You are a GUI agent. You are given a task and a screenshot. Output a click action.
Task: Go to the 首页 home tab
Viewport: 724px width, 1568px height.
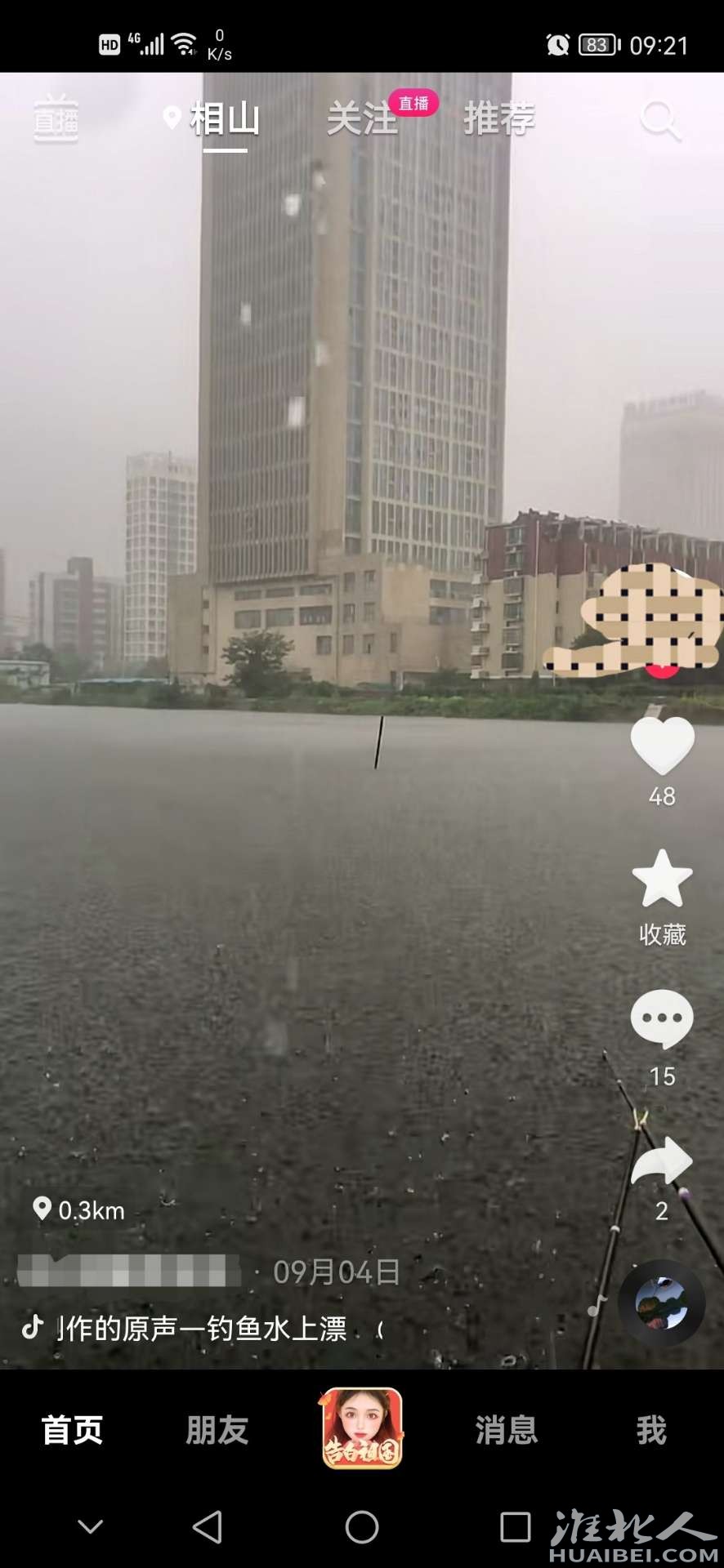coord(72,1430)
